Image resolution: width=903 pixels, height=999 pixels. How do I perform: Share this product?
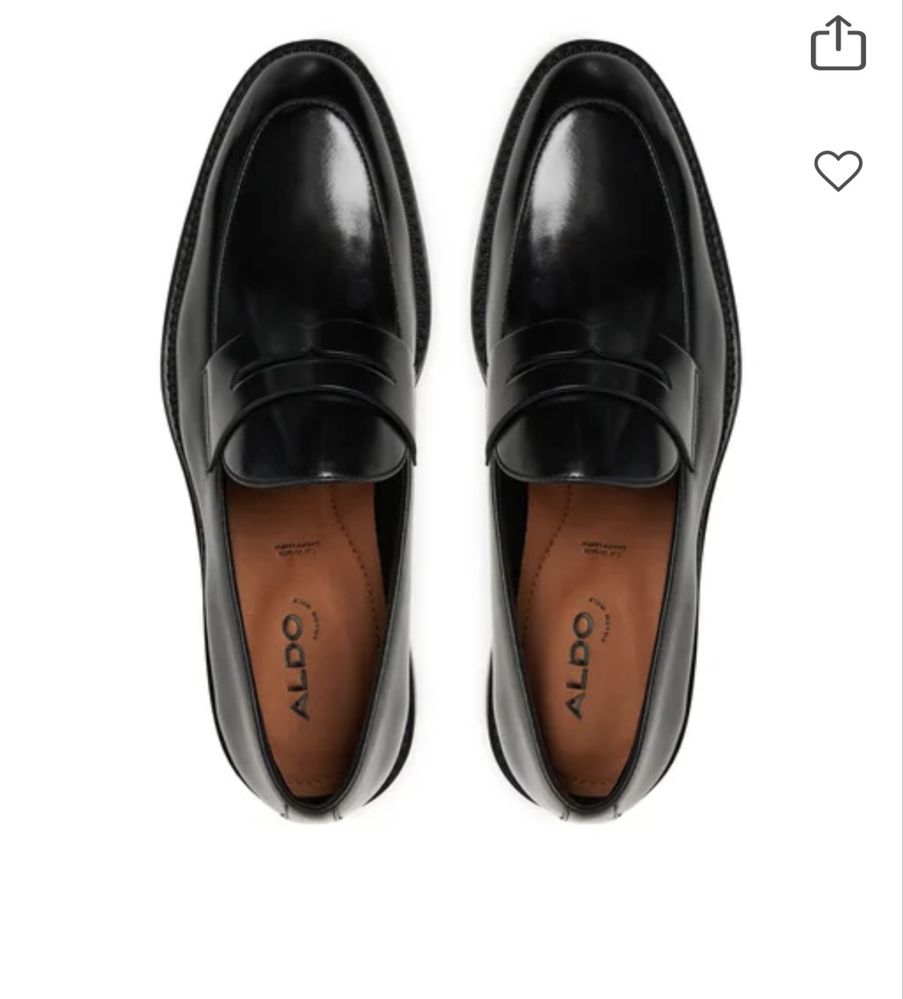click(837, 44)
